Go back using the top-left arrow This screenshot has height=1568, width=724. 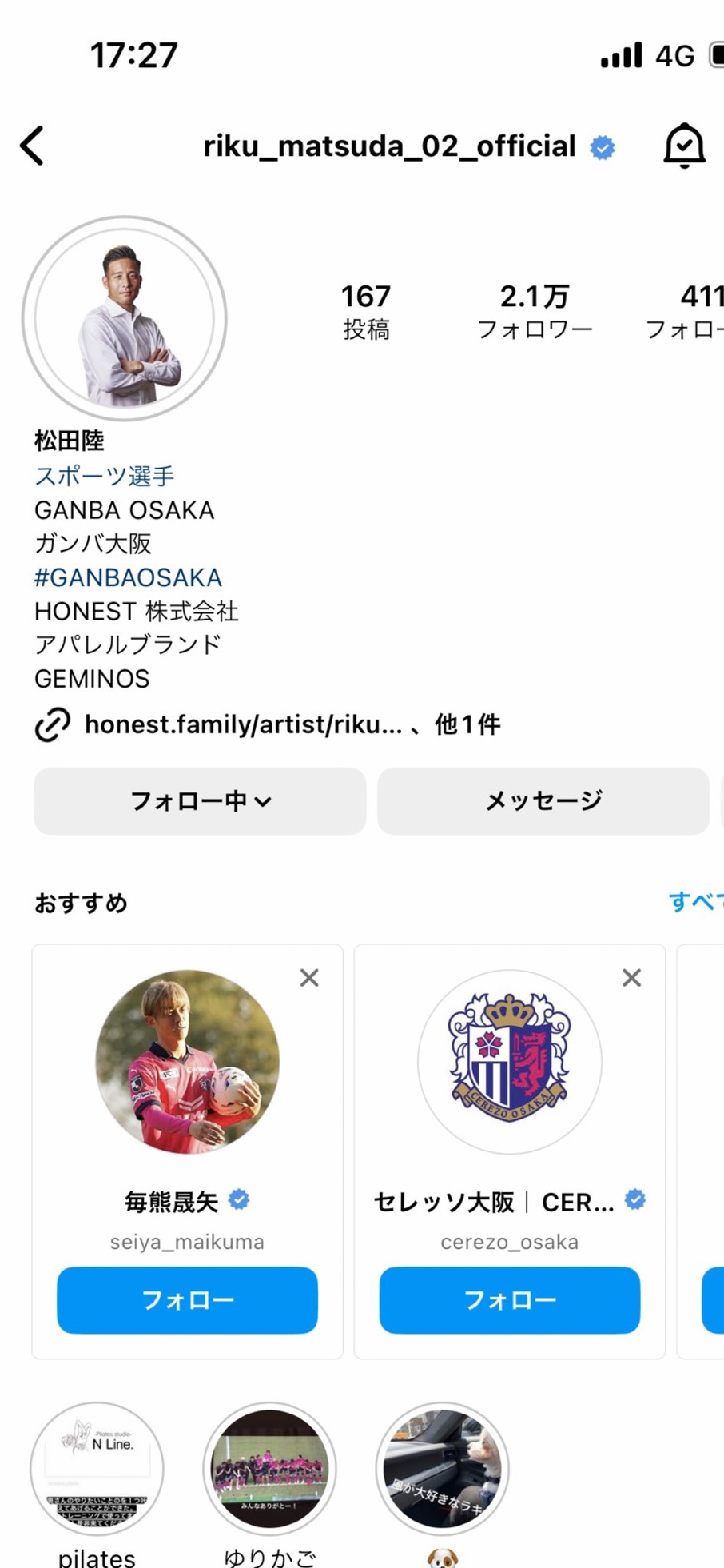pyautogui.click(x=32, y=146)
